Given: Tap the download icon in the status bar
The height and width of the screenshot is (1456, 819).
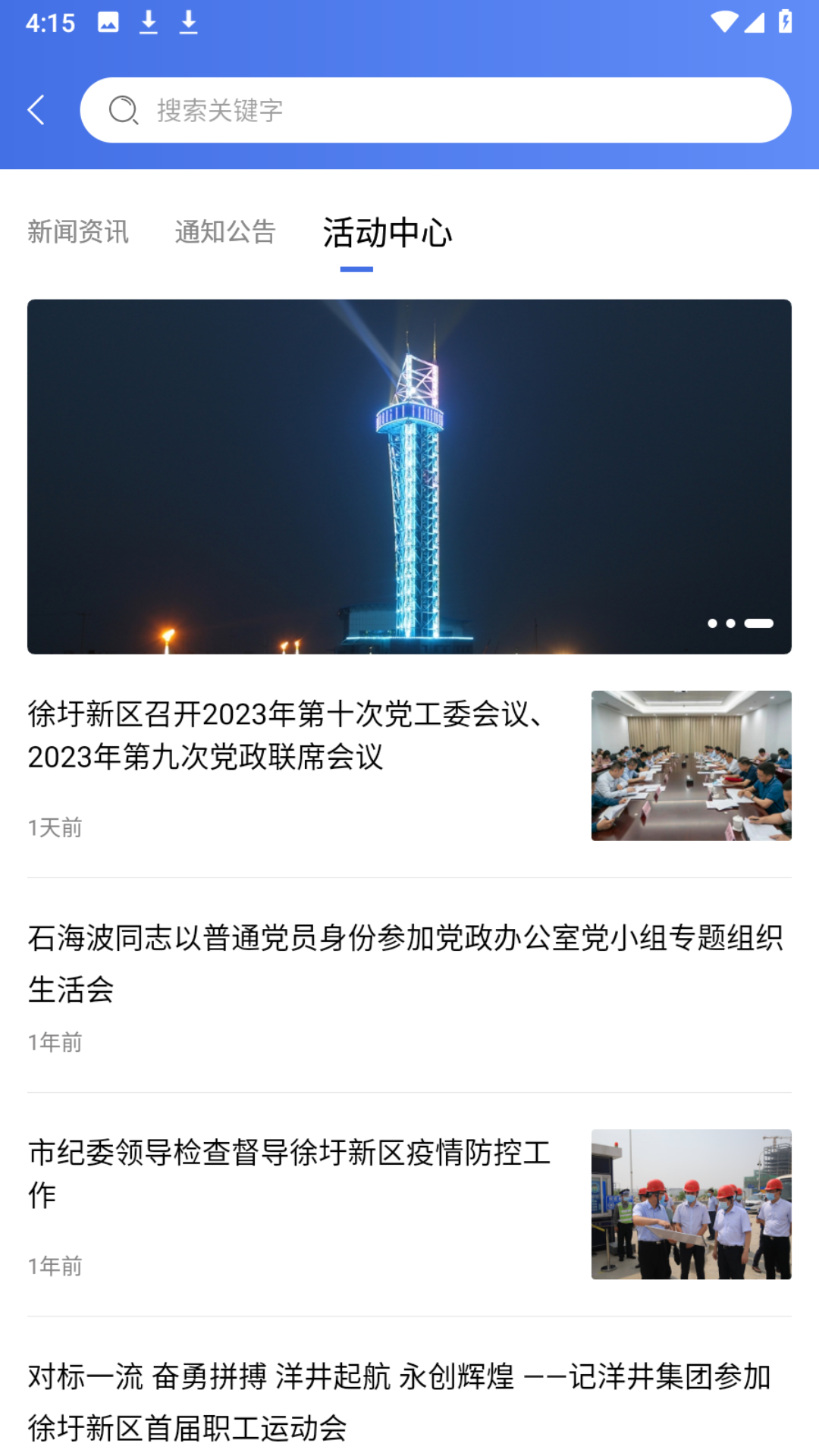Looking at the screenshot, I should (x=149, y=22).
